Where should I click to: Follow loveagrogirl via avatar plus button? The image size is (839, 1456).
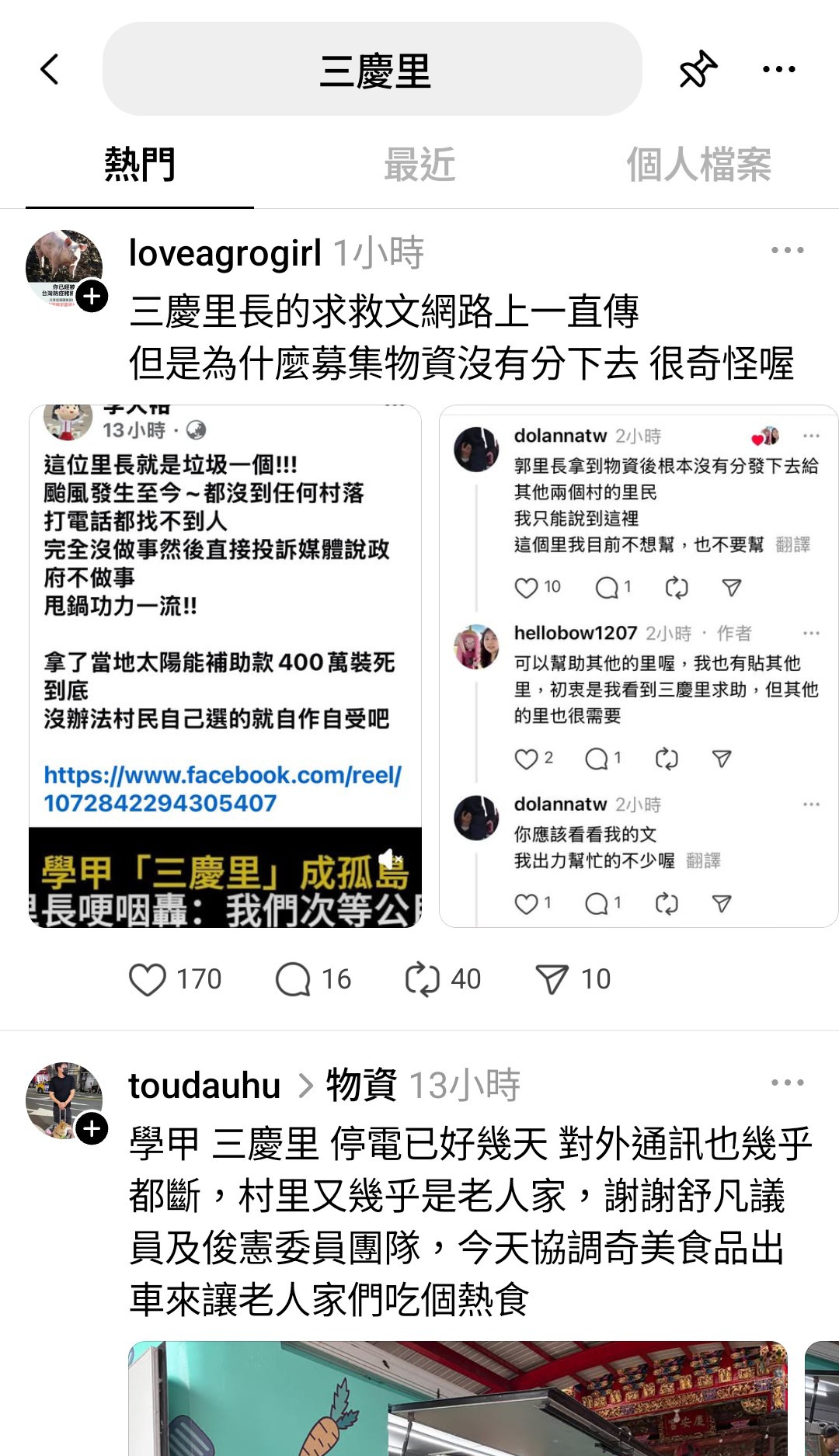click(92, 297)
